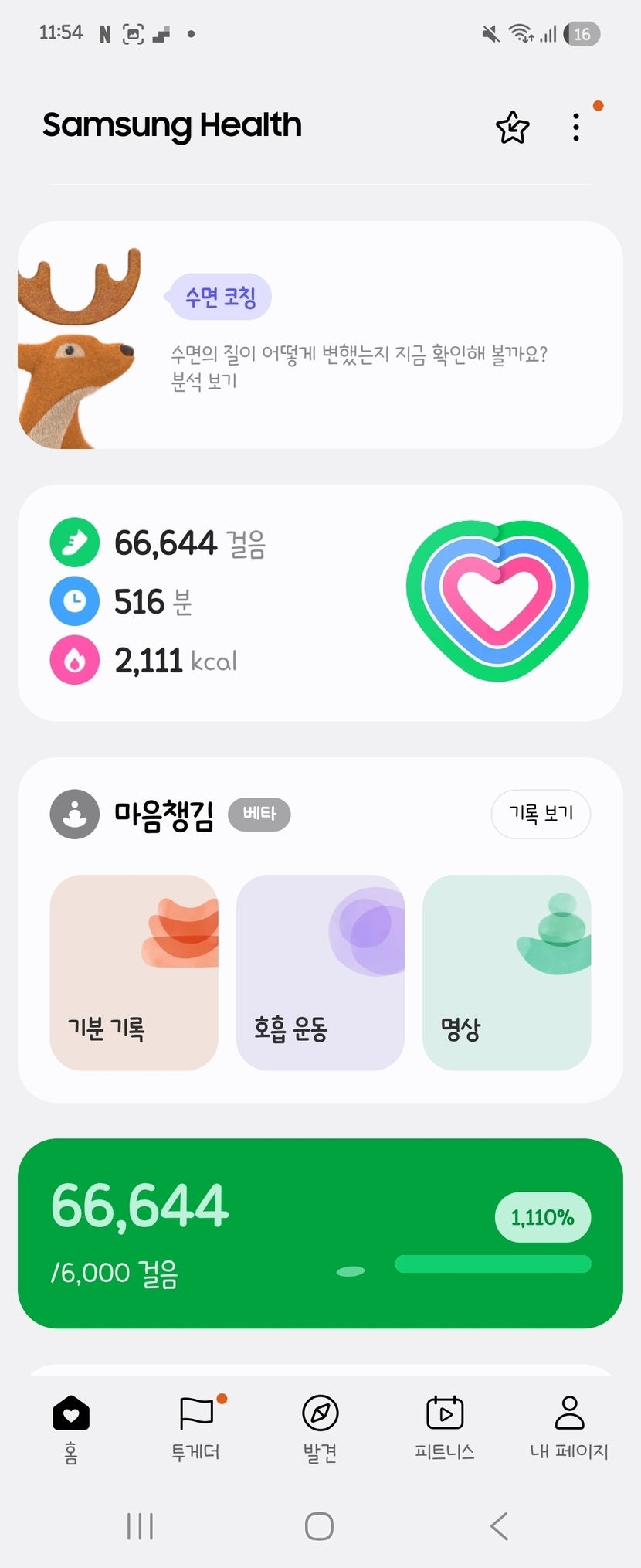The height and width of the screenshot is (1568, 641).
Task: Start the 호흡 운동 breathing exercise
Action: (x=320, y=972)
